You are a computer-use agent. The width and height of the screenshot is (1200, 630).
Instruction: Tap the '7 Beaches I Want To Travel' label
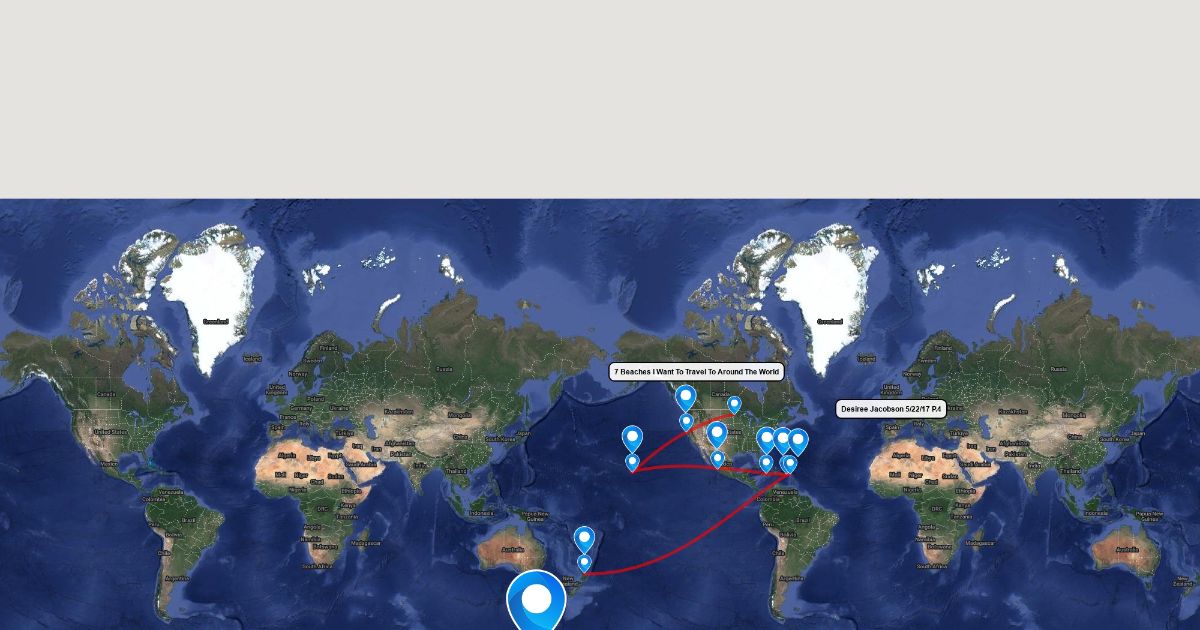(x=697, y=372)
